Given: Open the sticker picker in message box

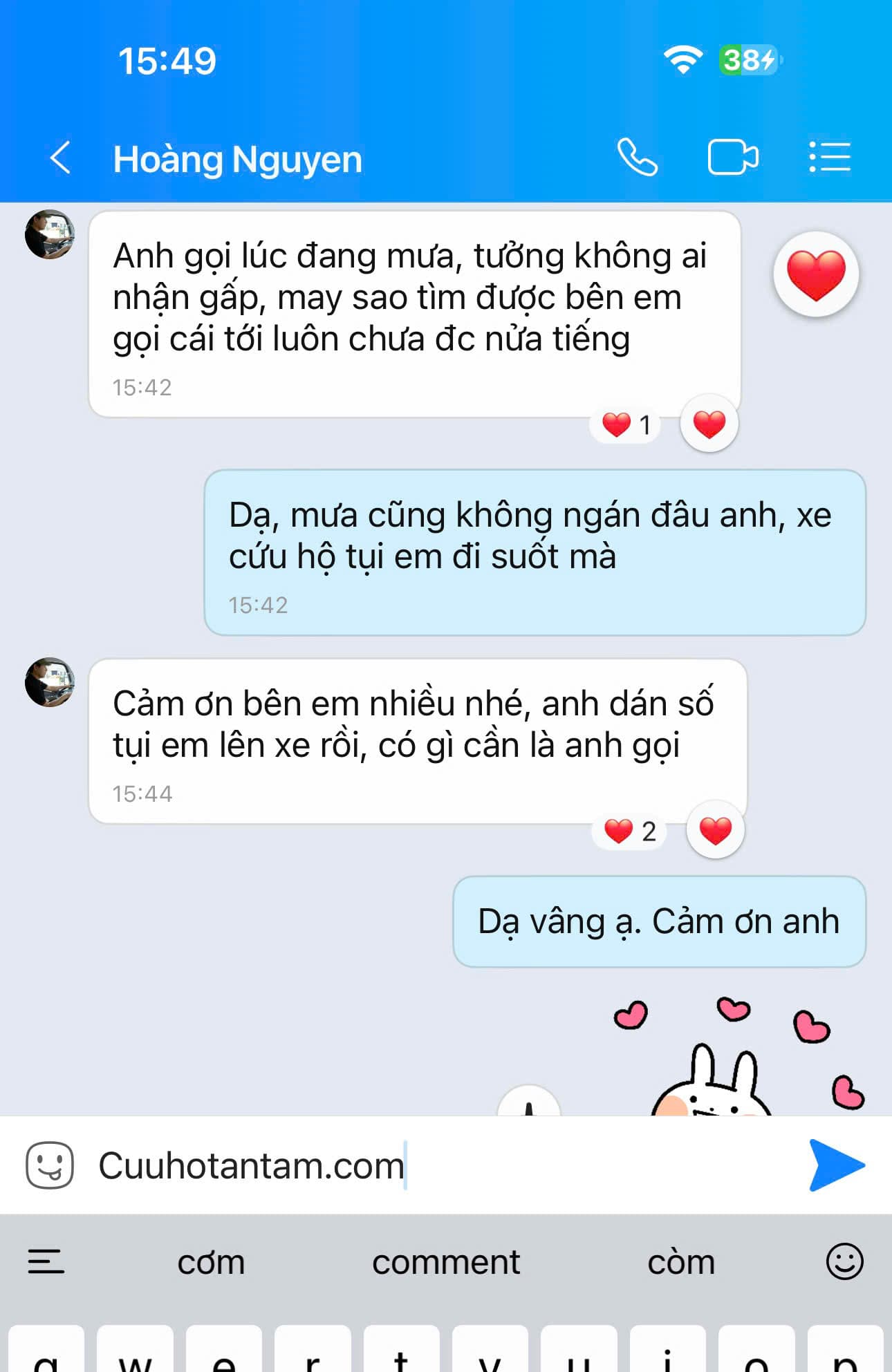Looking at the screenshot, I should pos(50,1165).
